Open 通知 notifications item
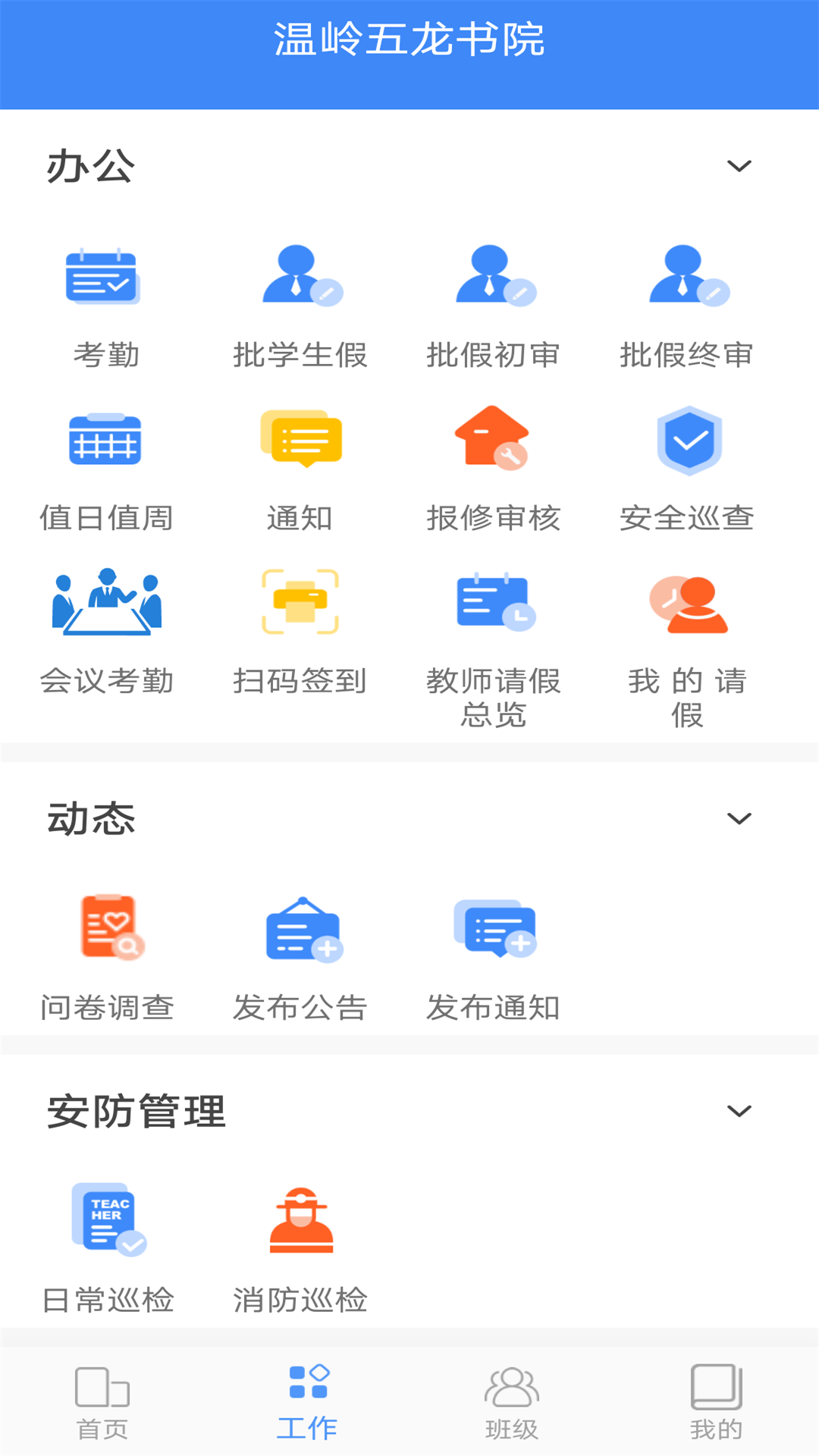 point(300,470)
